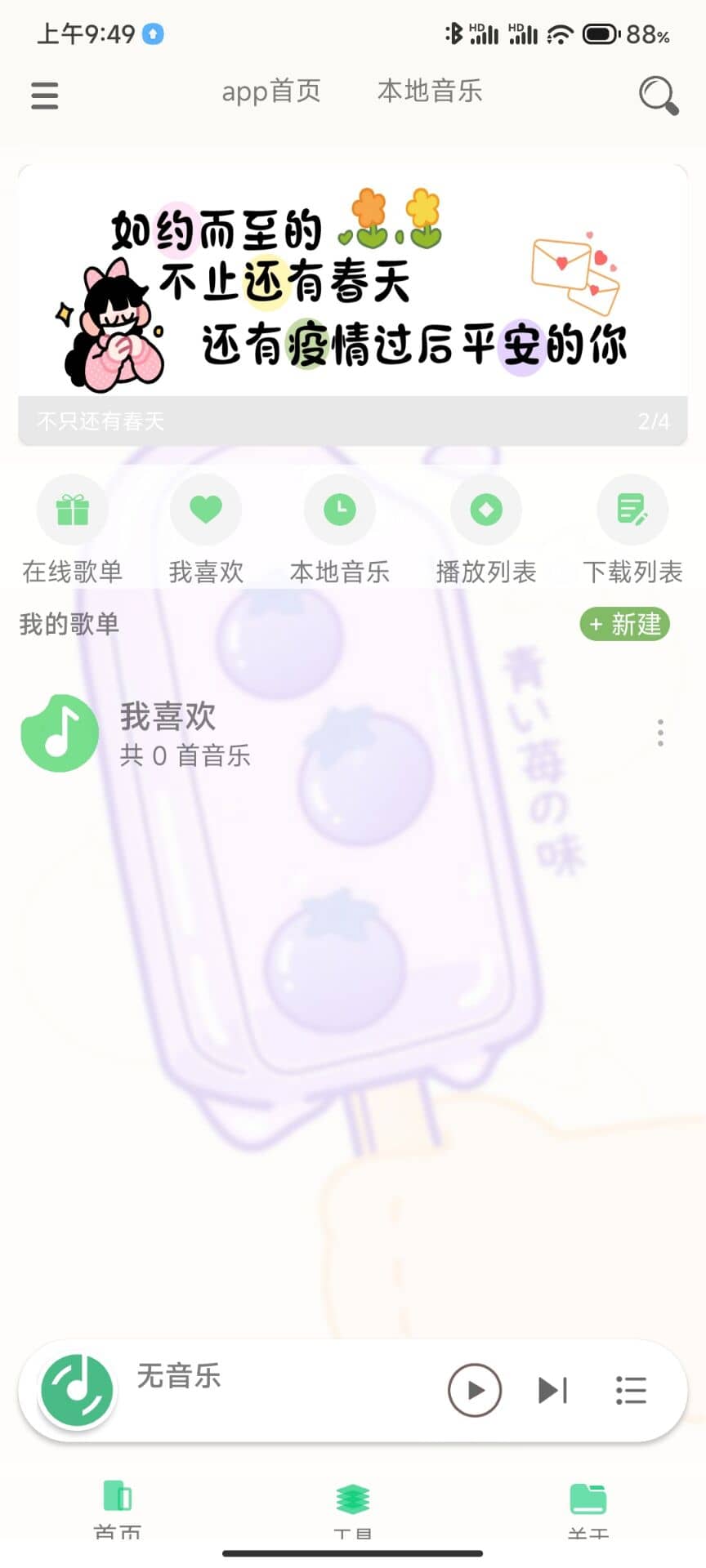706x1568 pixels.
Task: Open more options for 我喜欢 playlist
Action: point(660,733)
